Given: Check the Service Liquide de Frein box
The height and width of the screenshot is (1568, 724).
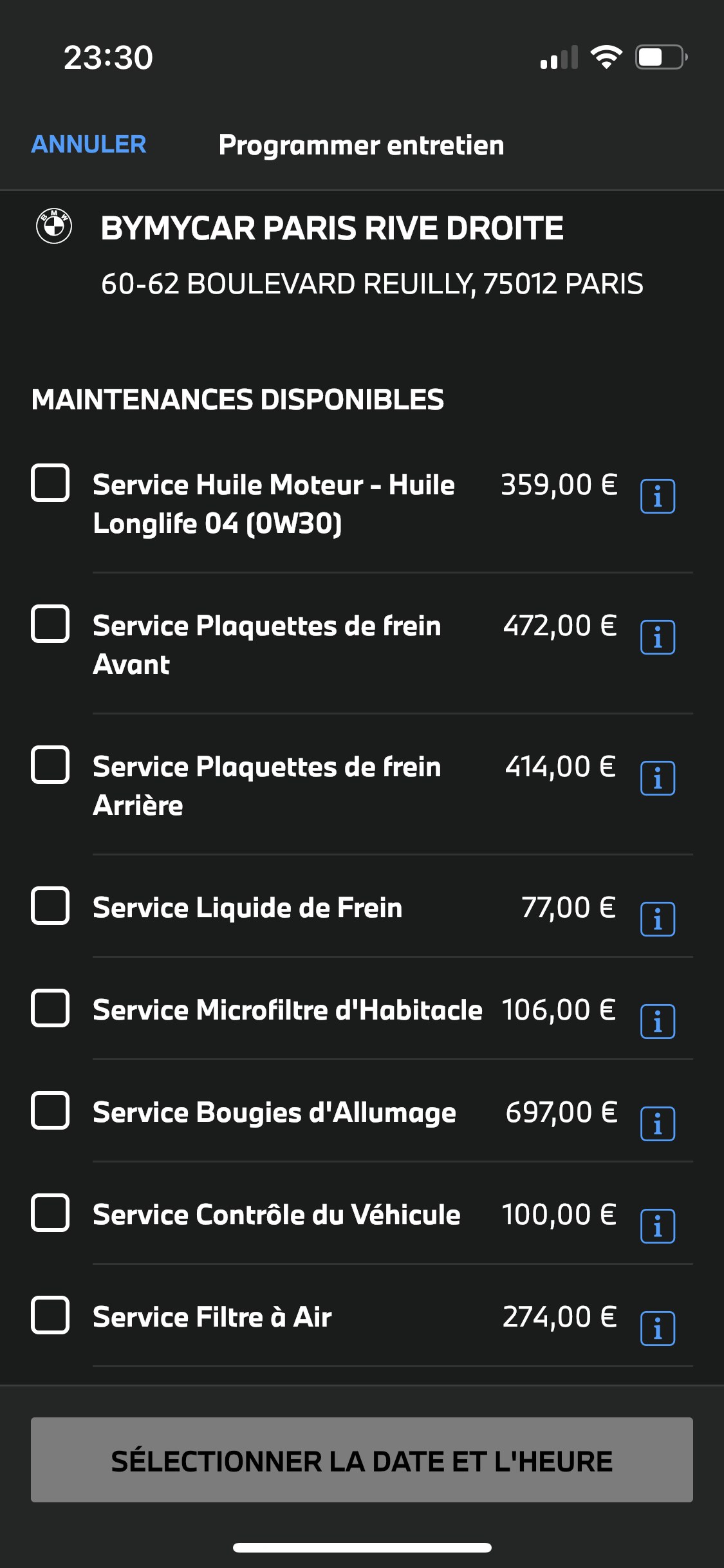Looking at the screenshot, I should pos(50,906).
